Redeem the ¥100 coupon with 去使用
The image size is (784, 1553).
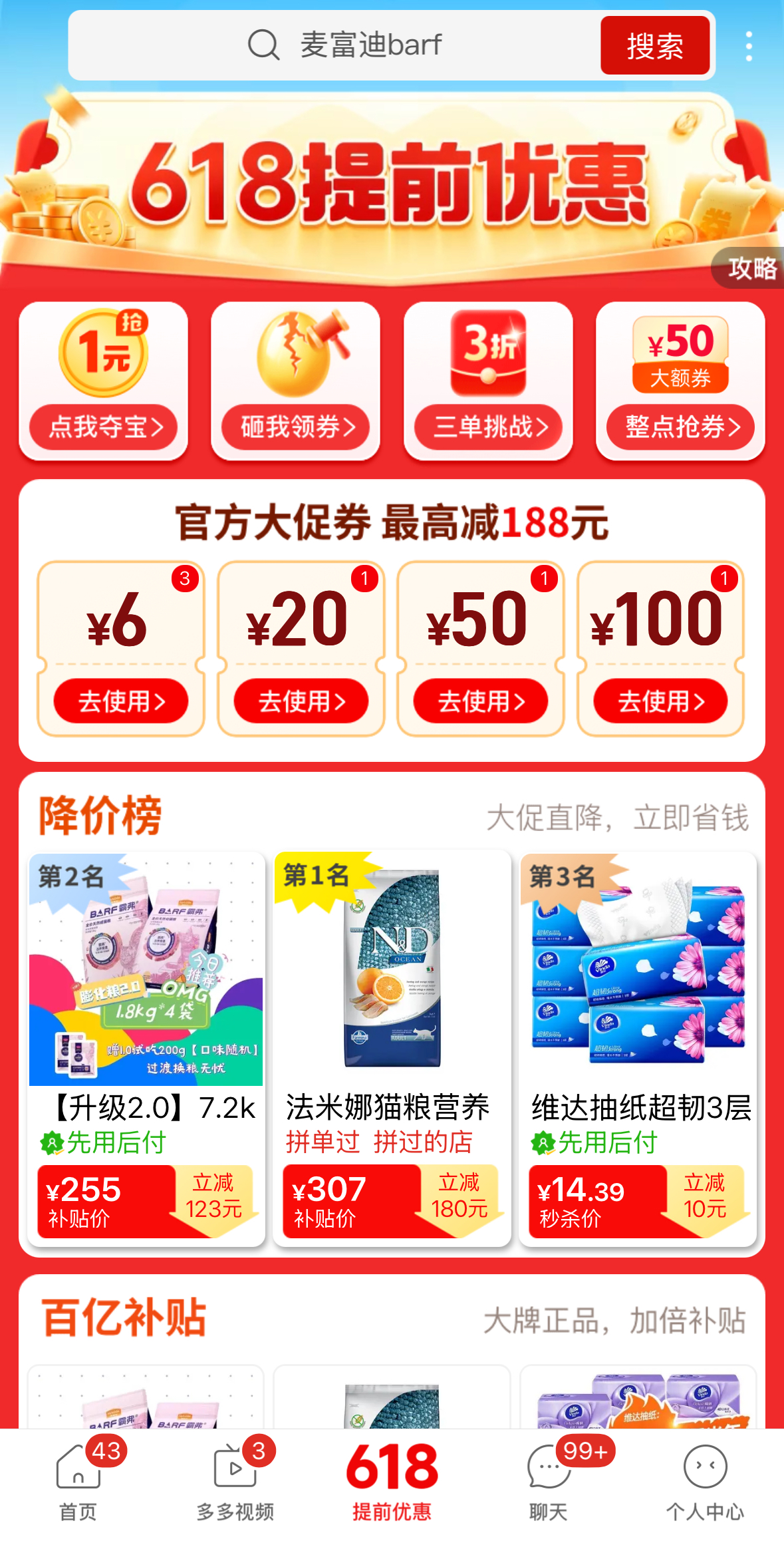click(x=660, y=700)
